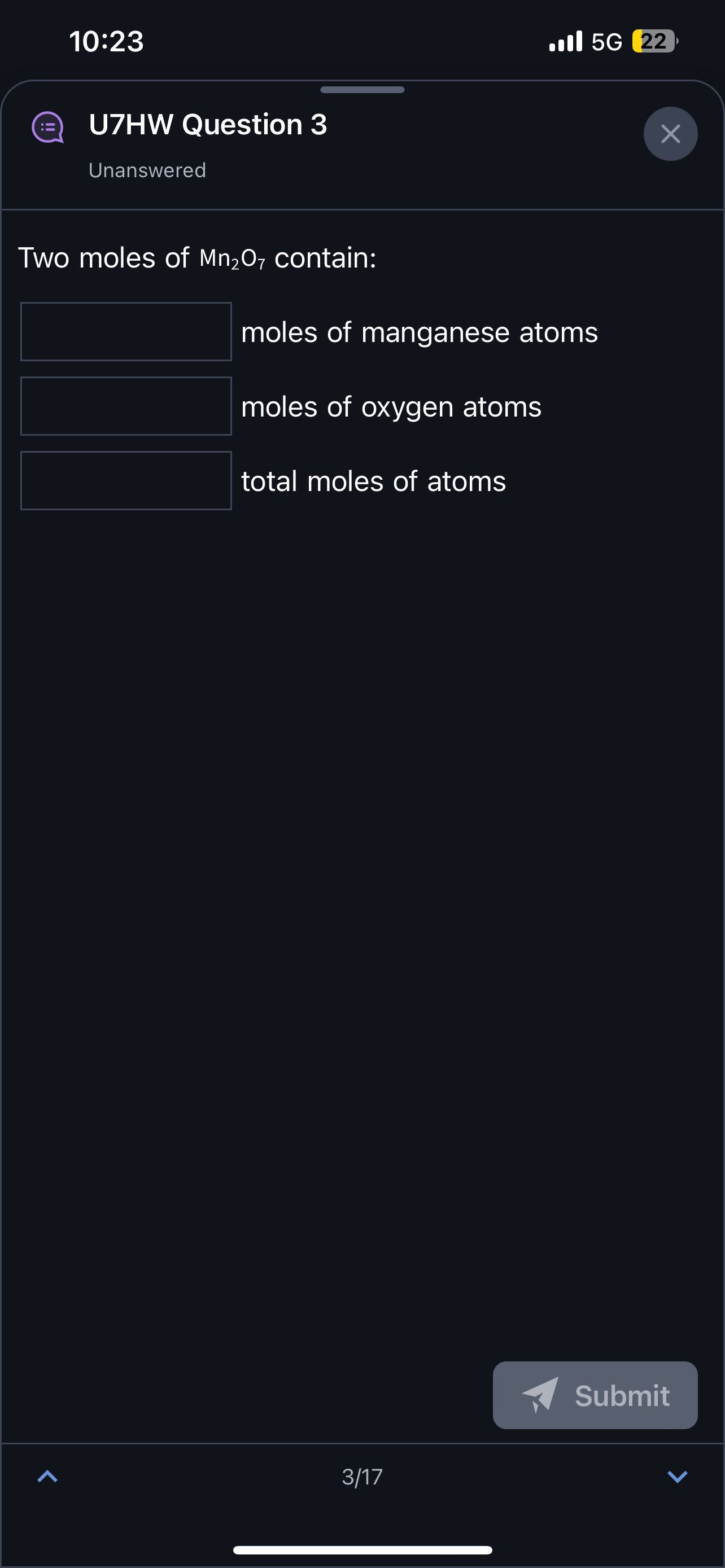Image resolution: width=725 pixels, height=1568 pixels.
Task: Click the question text area
Action: (197, 257)
